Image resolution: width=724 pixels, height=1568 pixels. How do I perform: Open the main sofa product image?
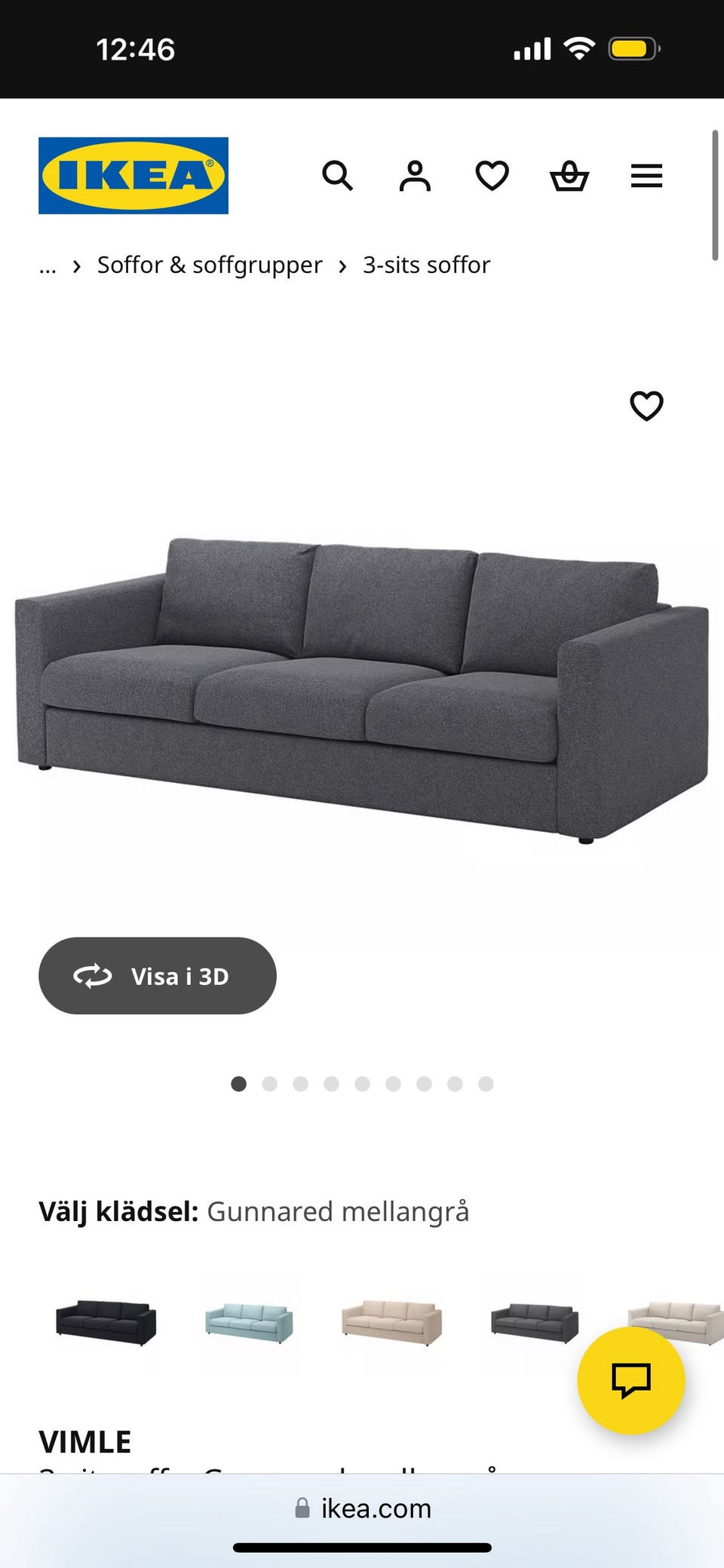pyautogui.click(x=362, y=686)
